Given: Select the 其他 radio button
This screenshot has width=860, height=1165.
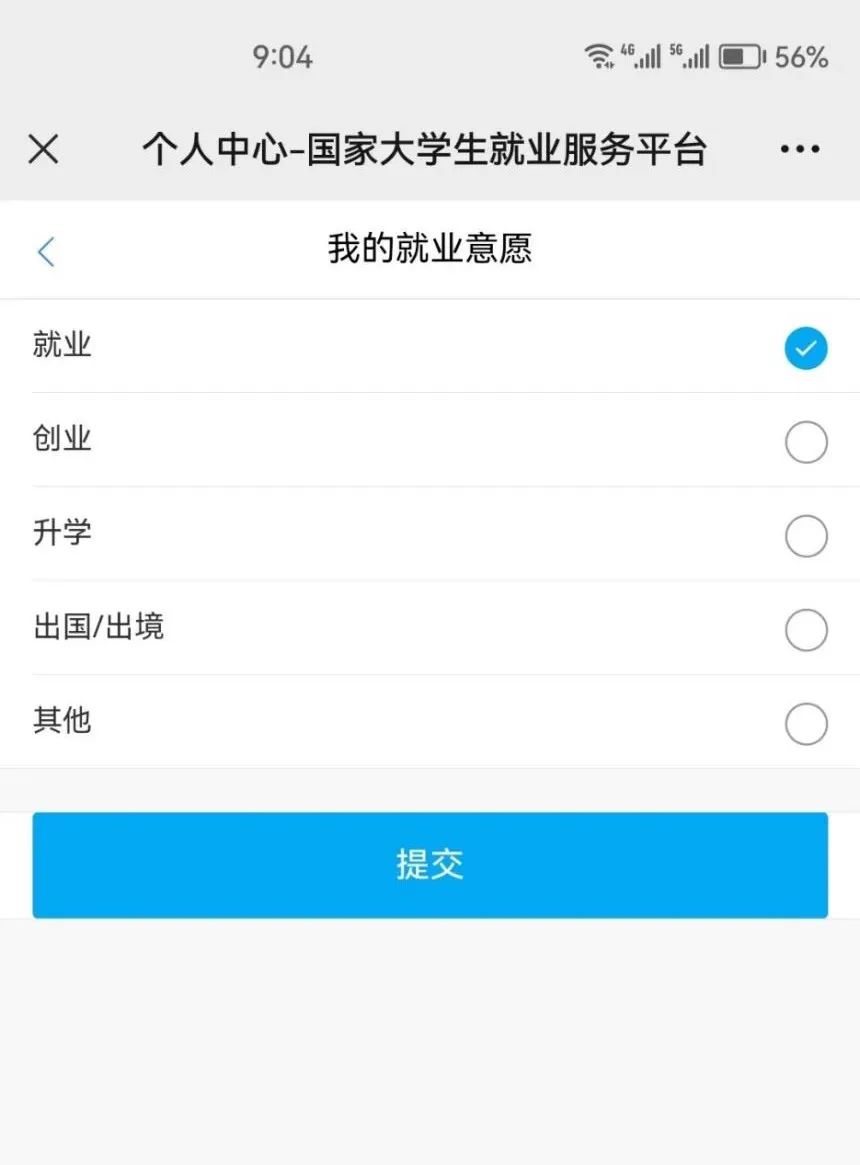Looking at the screenshot, I should click(x=806, y=724).
